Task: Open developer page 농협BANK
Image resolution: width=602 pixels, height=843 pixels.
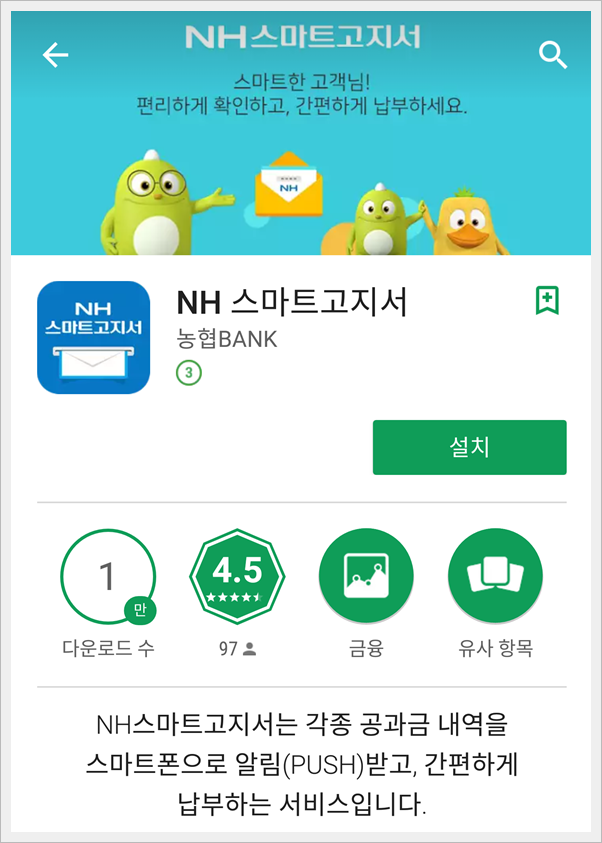Action: (x=227, y=339)
